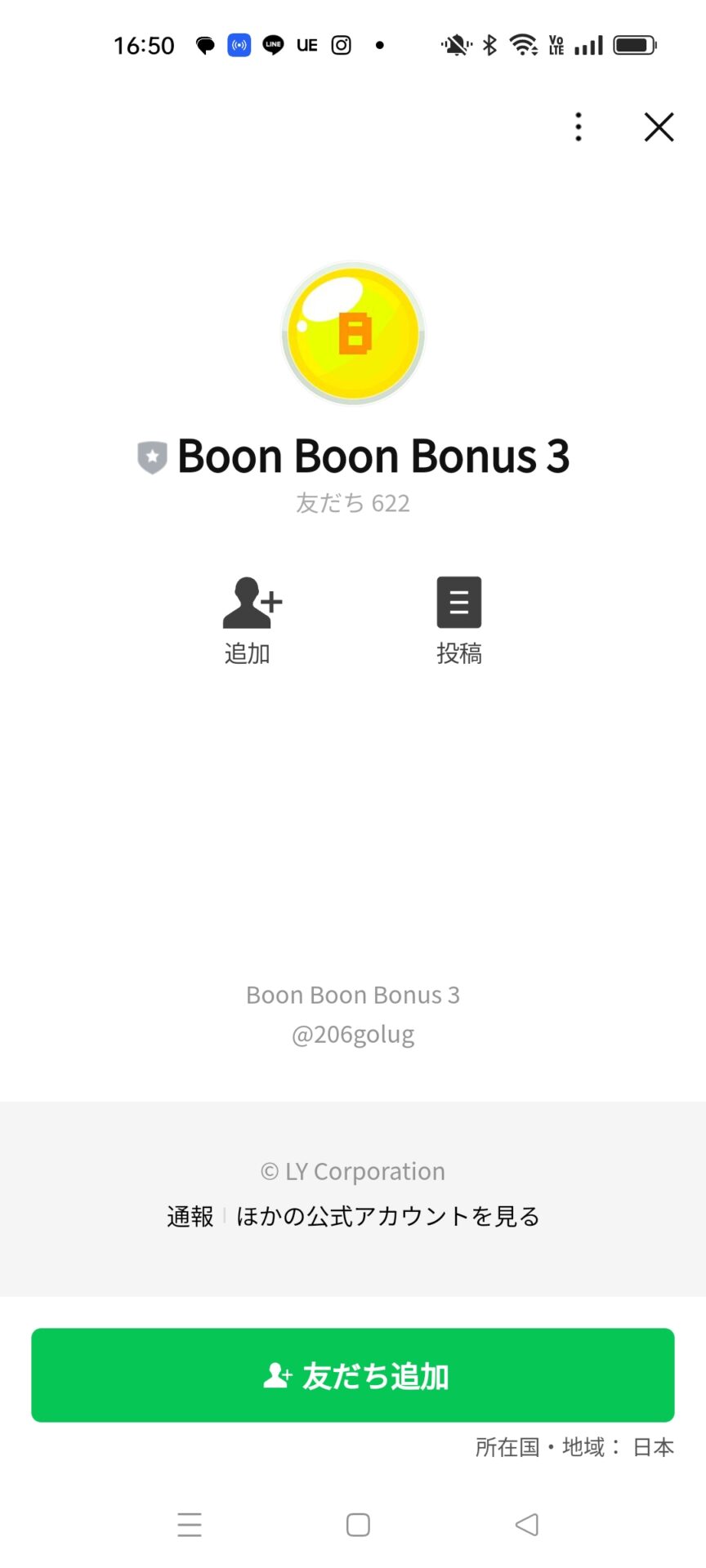The image size is (706, 1568).
Task: View the Boon Boon Bonus 3 profile picture
Action: [x=353, y=333]
